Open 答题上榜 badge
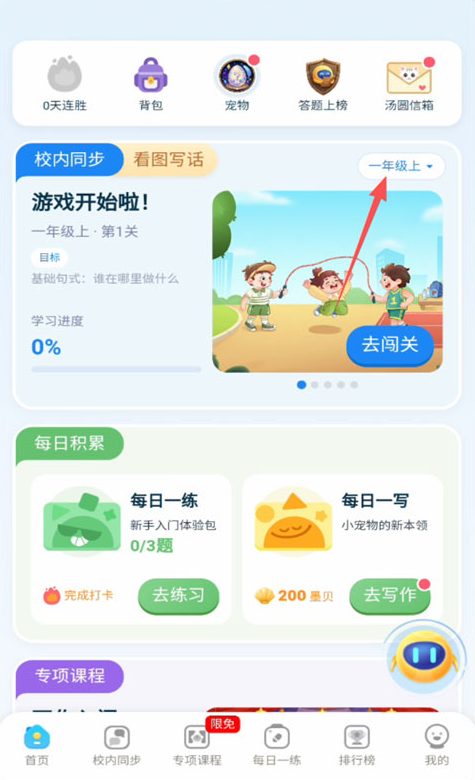The height and width of the screenshot is (780, 475). [x=323, y=84]
